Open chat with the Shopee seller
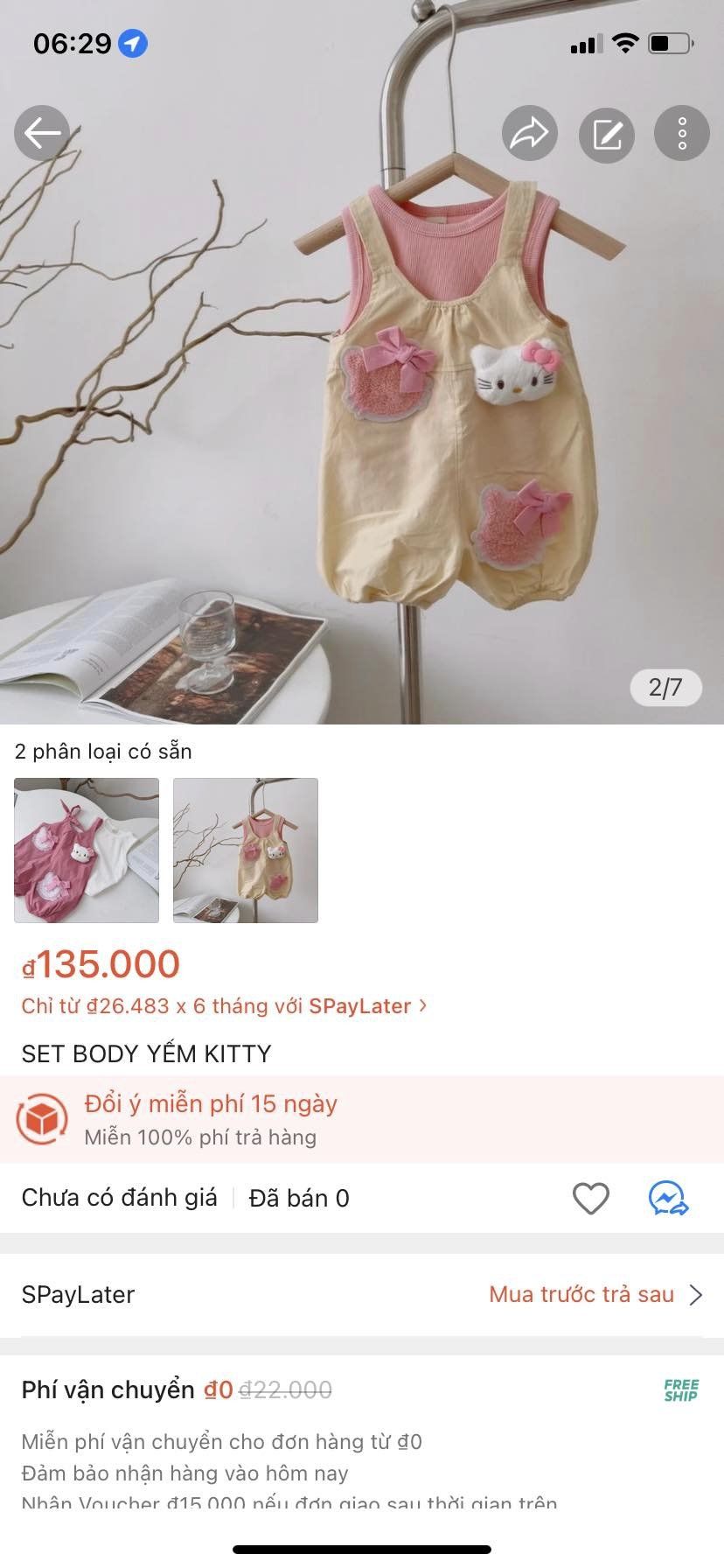Screen dimensions: 724x1568 [x=667, y=1198]
